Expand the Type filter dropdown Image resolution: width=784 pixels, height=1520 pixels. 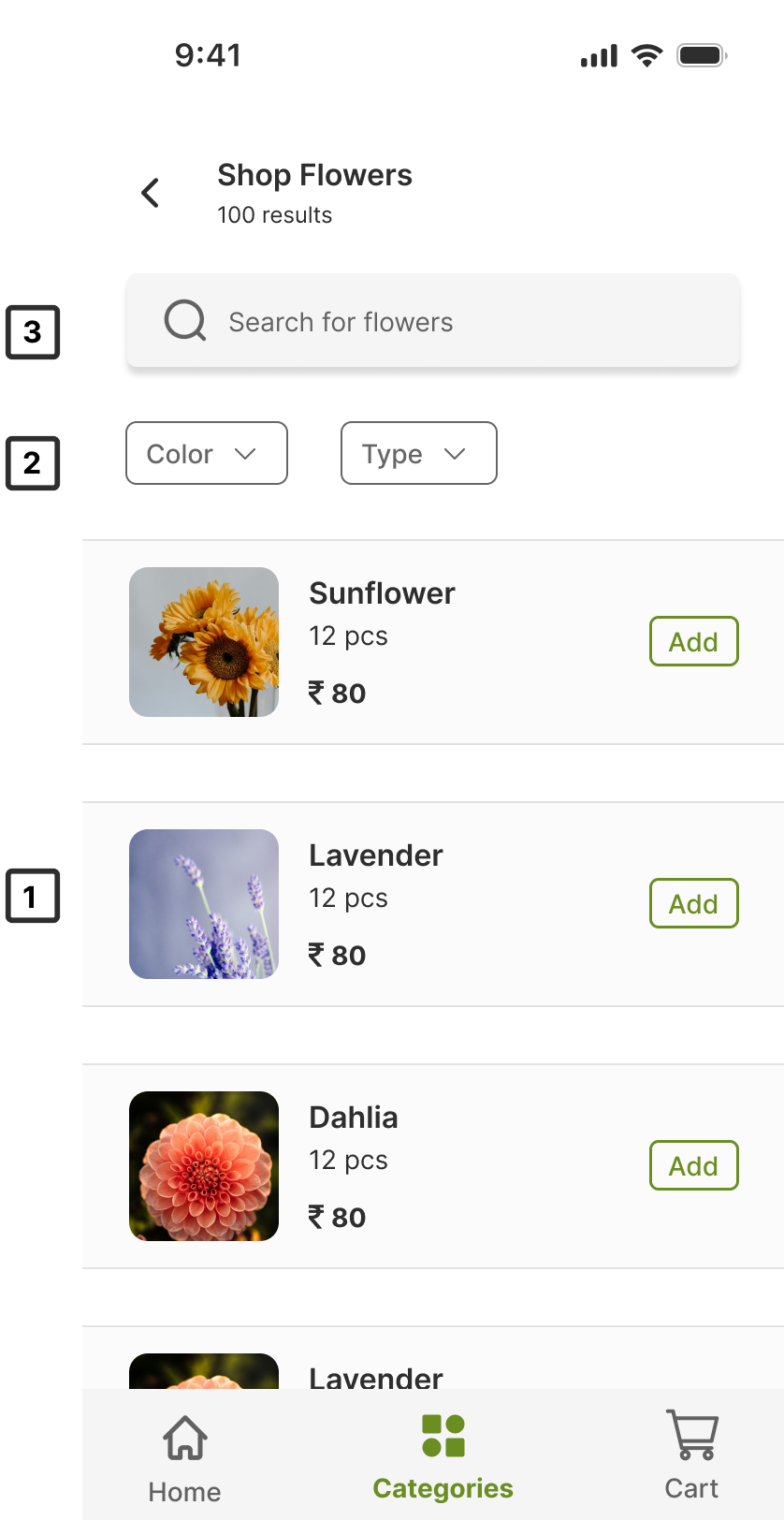[x=418, y=454]
